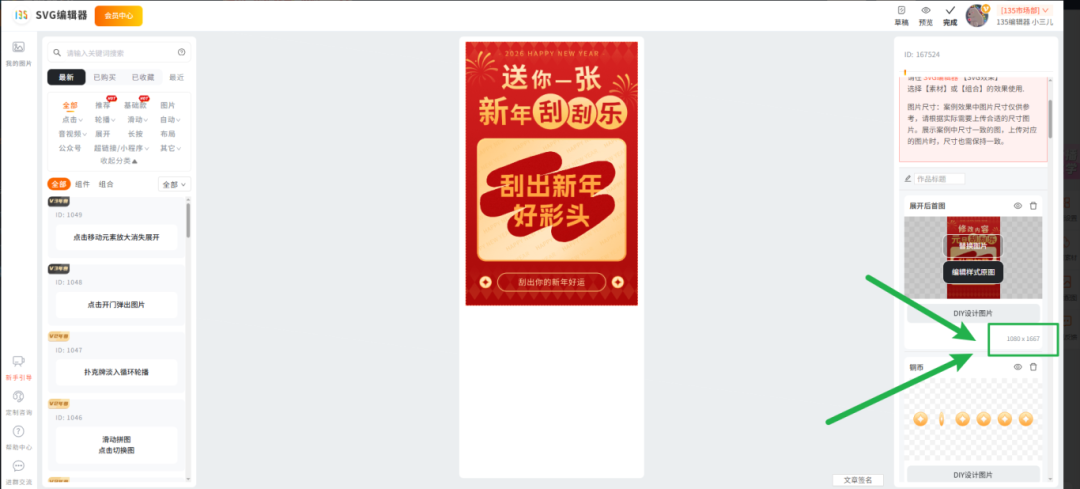Toggle visibility of 展开后首图 layer
The width and height of the screenshot is (1080, 489).
coord(1018,205)
